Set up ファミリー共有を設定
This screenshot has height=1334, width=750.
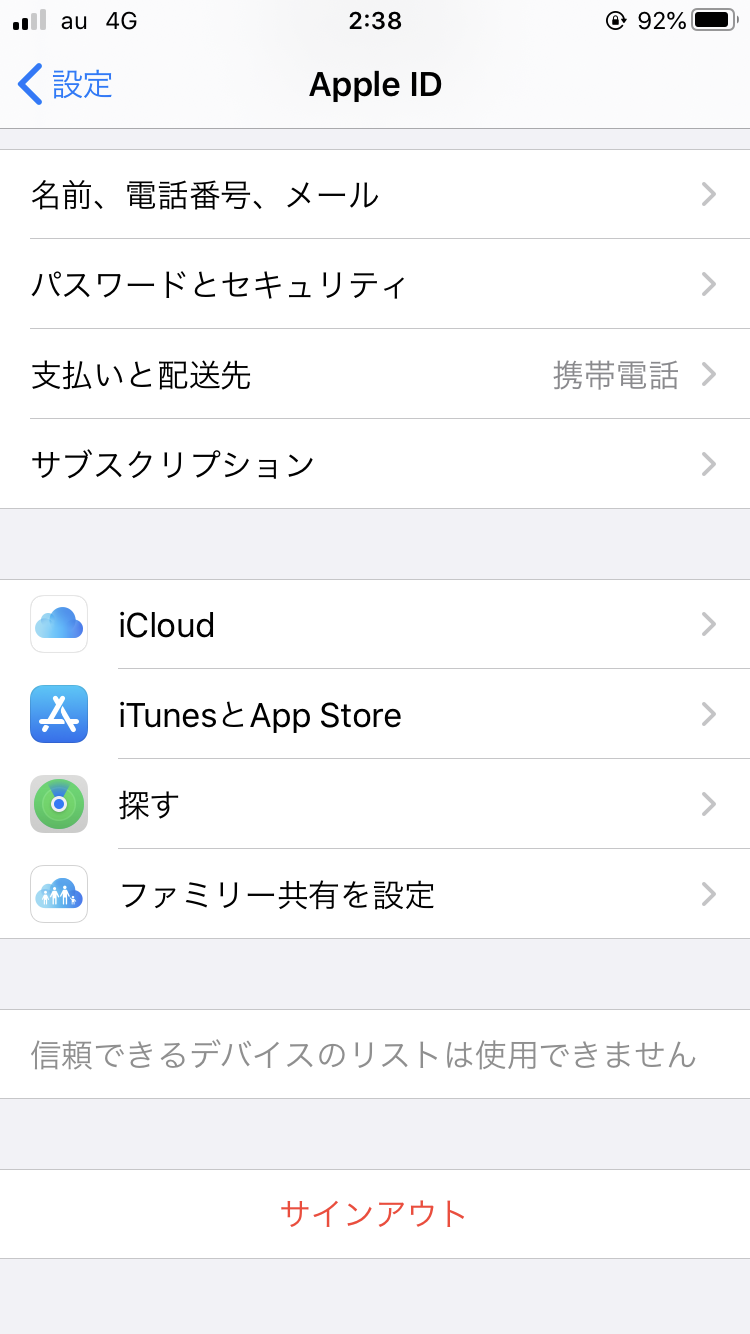point(375,894)
